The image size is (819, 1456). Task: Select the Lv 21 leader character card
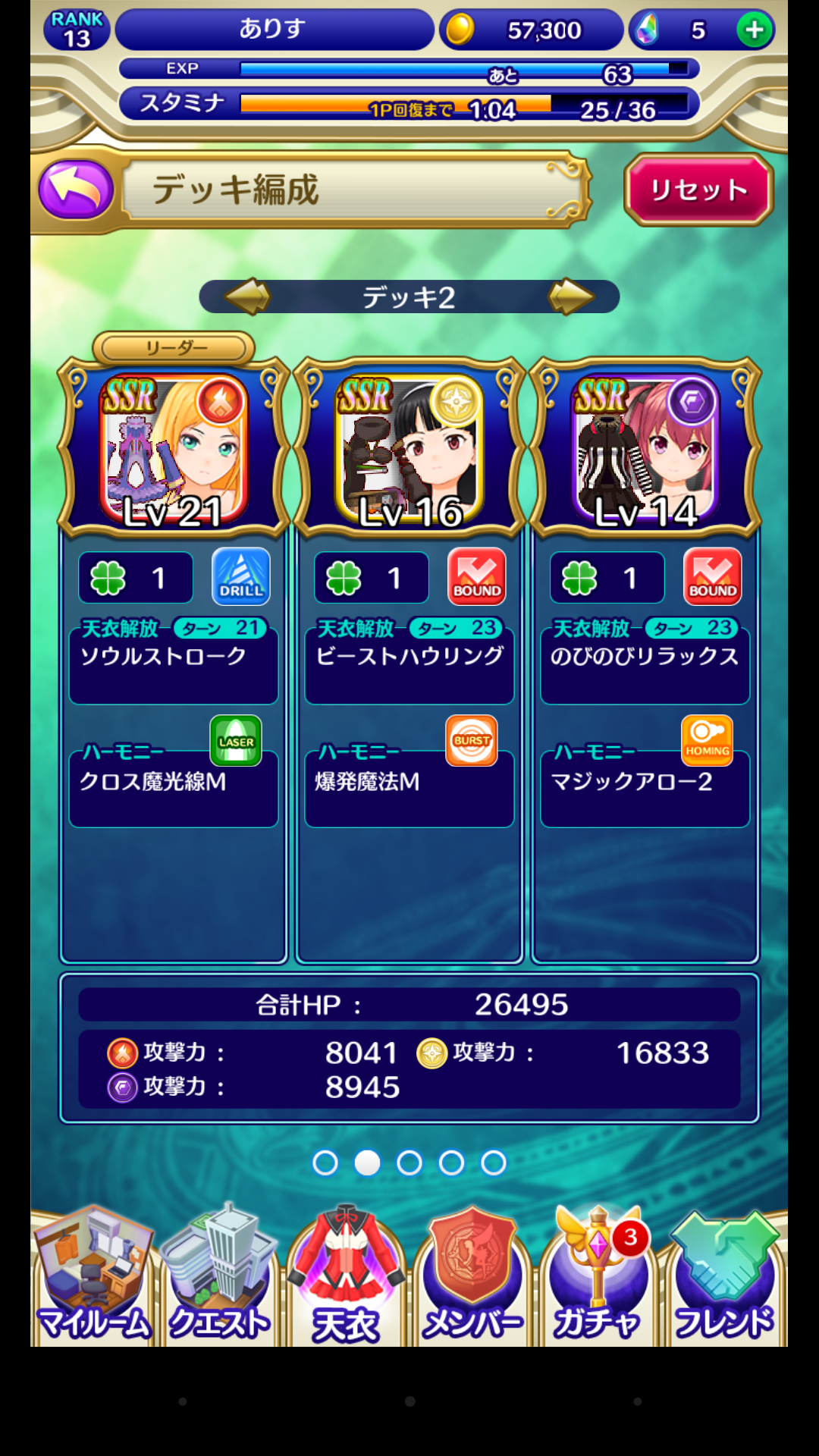pyautogui.click(x=174, y=449)
